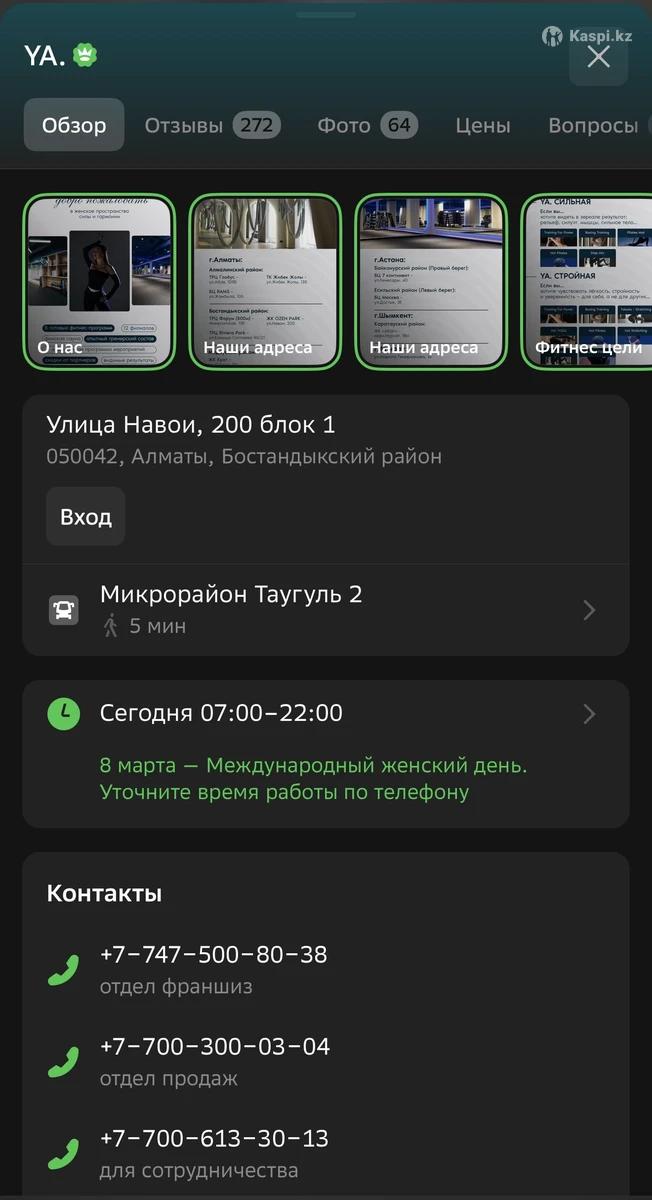Viewport: 652px width, 1200px height.
Task: Tap the Вход entrance button
Action: pyautogui.click(x=86, y=517)
